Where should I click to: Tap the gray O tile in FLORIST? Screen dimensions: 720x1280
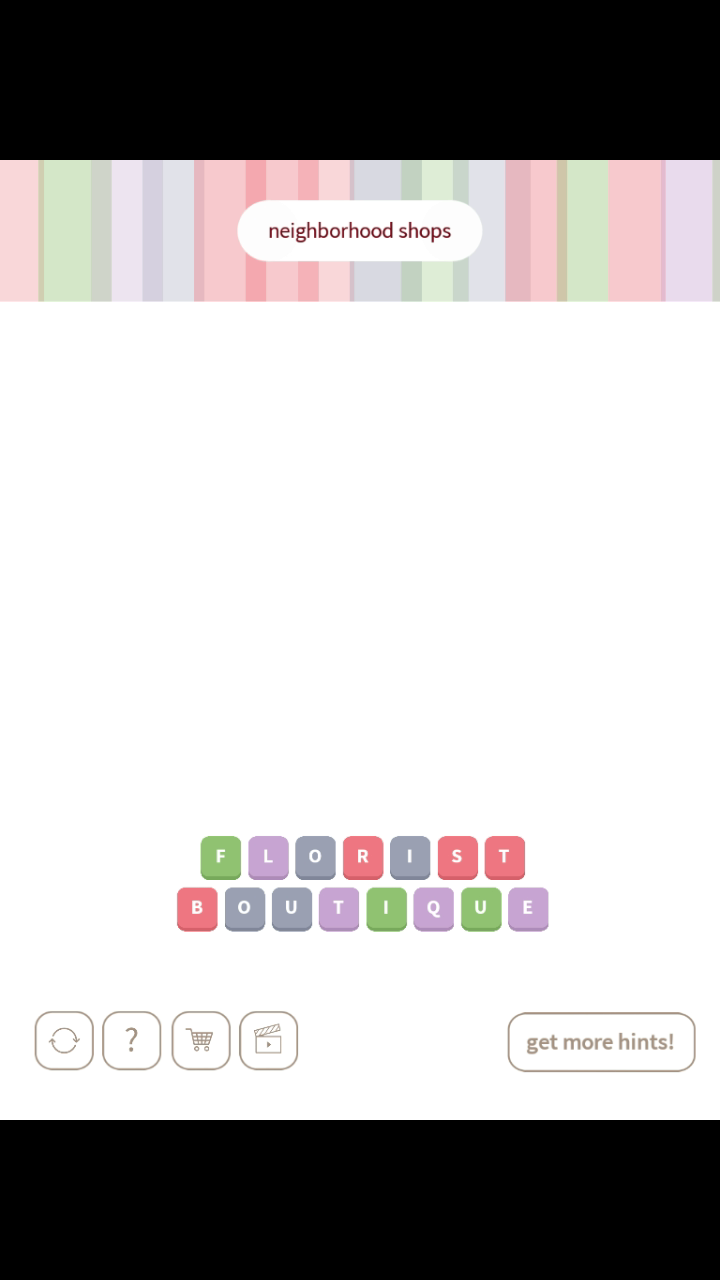pyautogui.click(x=315, y=857)
